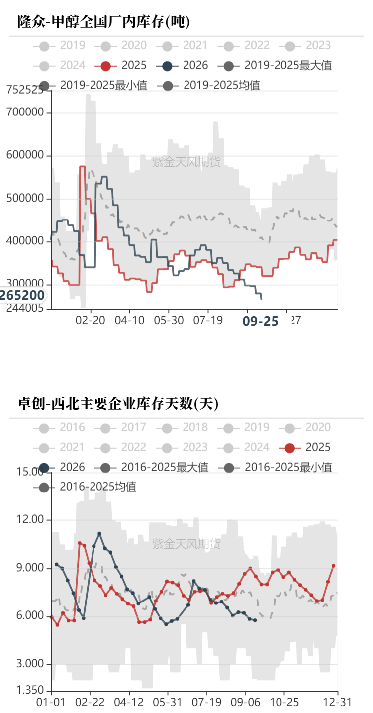373x713 pixels.
Task: Toggle the 2022 series in the 卓创 days chart
Action: 121,447
